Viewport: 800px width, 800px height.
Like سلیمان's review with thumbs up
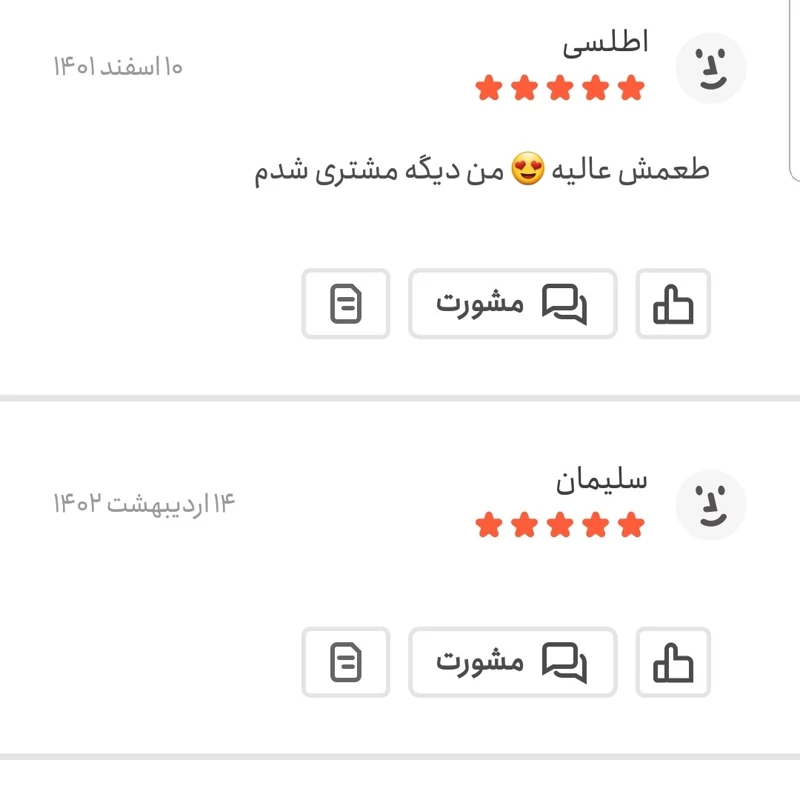coord(673,662)
